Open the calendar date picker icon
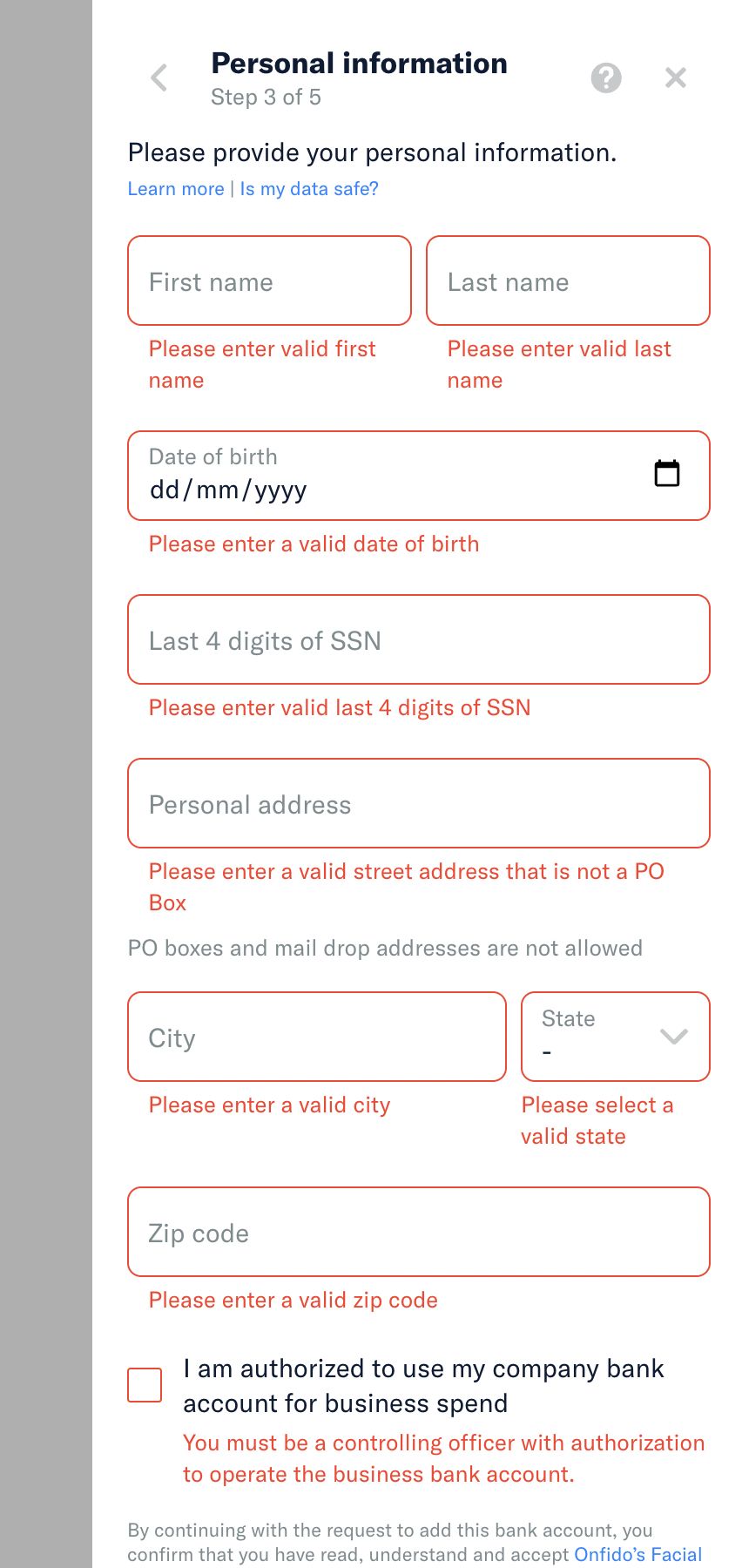 pyautogui.click(x=667, y=474)
